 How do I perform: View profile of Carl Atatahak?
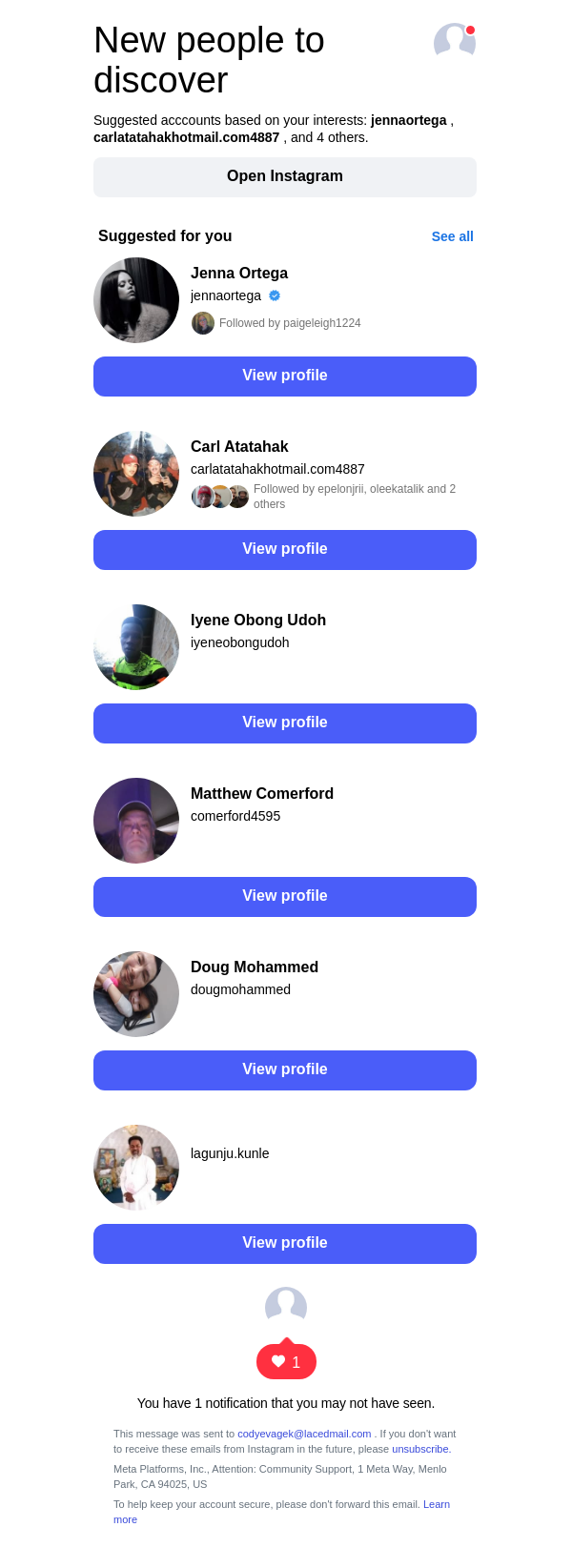point(285,550)
